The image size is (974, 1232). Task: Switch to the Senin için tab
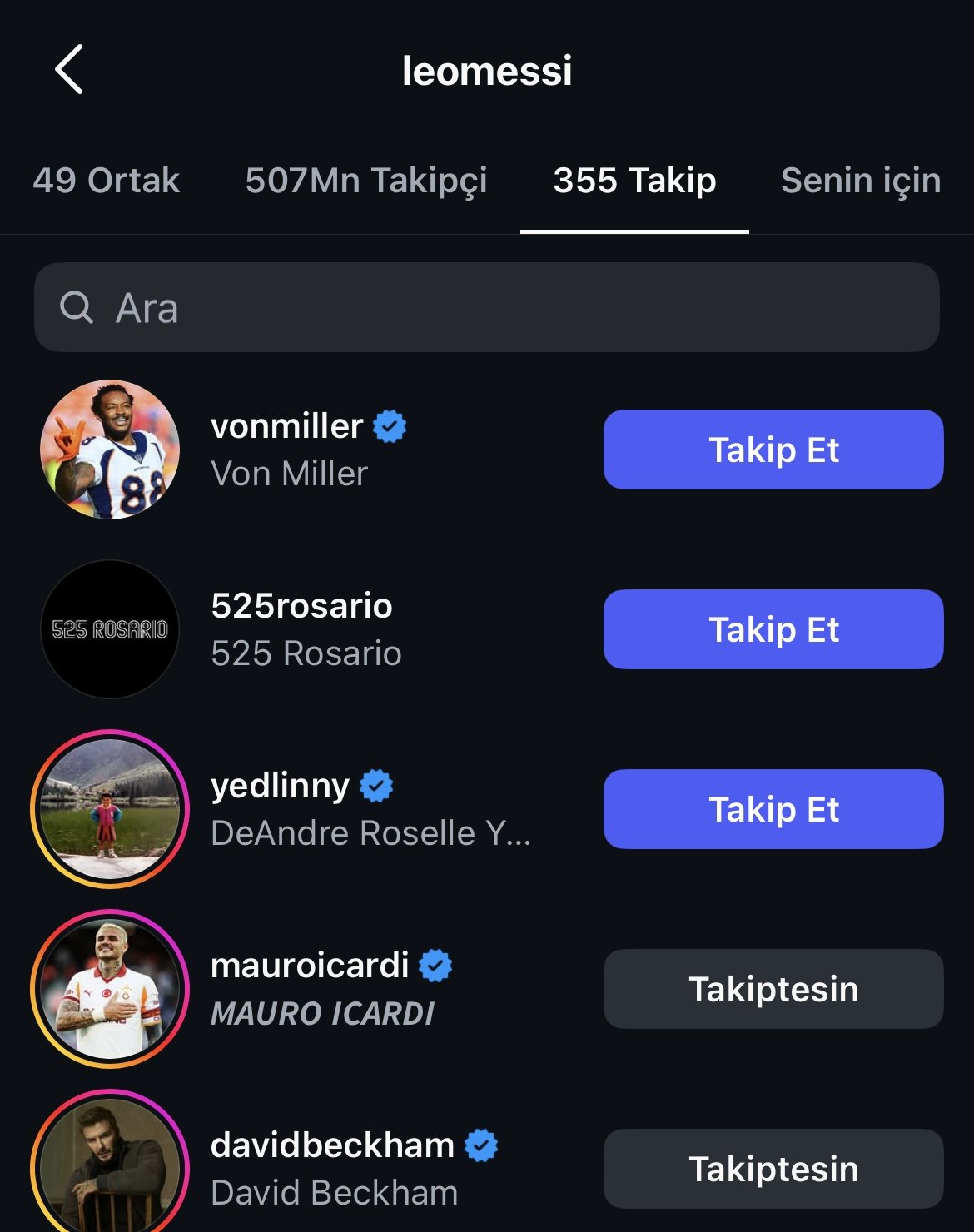(x=860, y=181)
